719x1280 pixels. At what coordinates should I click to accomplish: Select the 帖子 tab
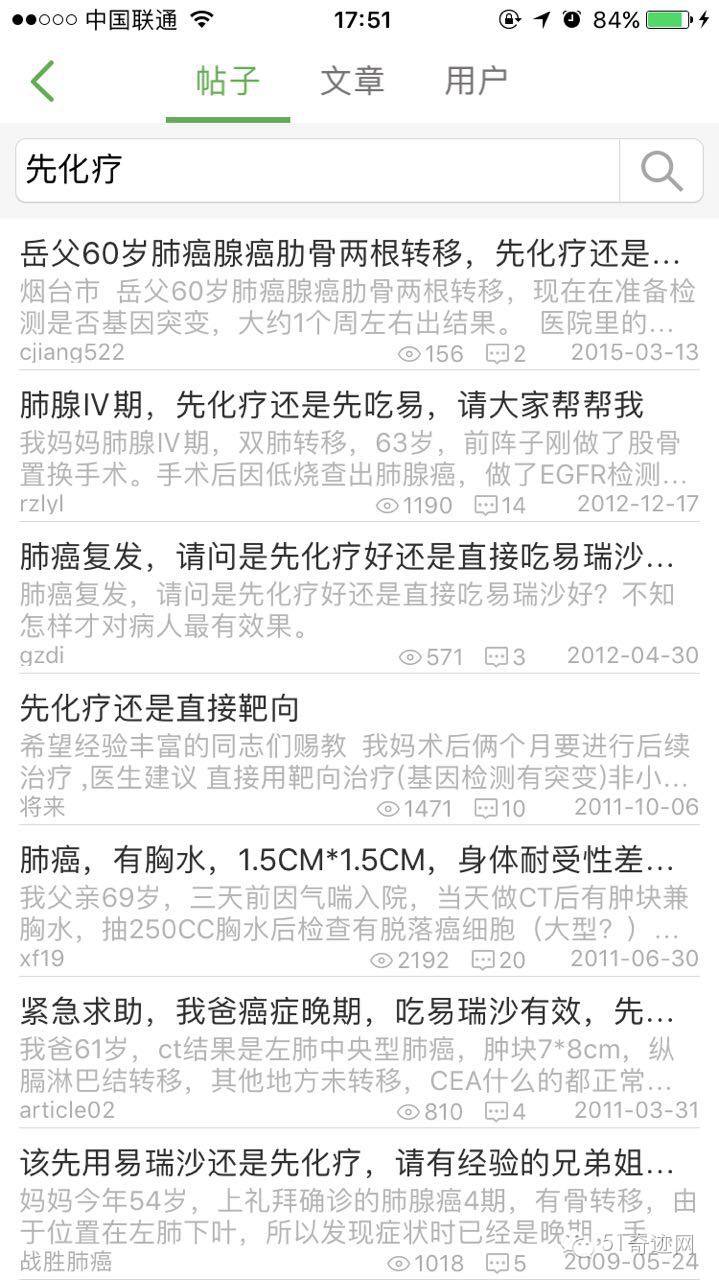click(228, 81)
